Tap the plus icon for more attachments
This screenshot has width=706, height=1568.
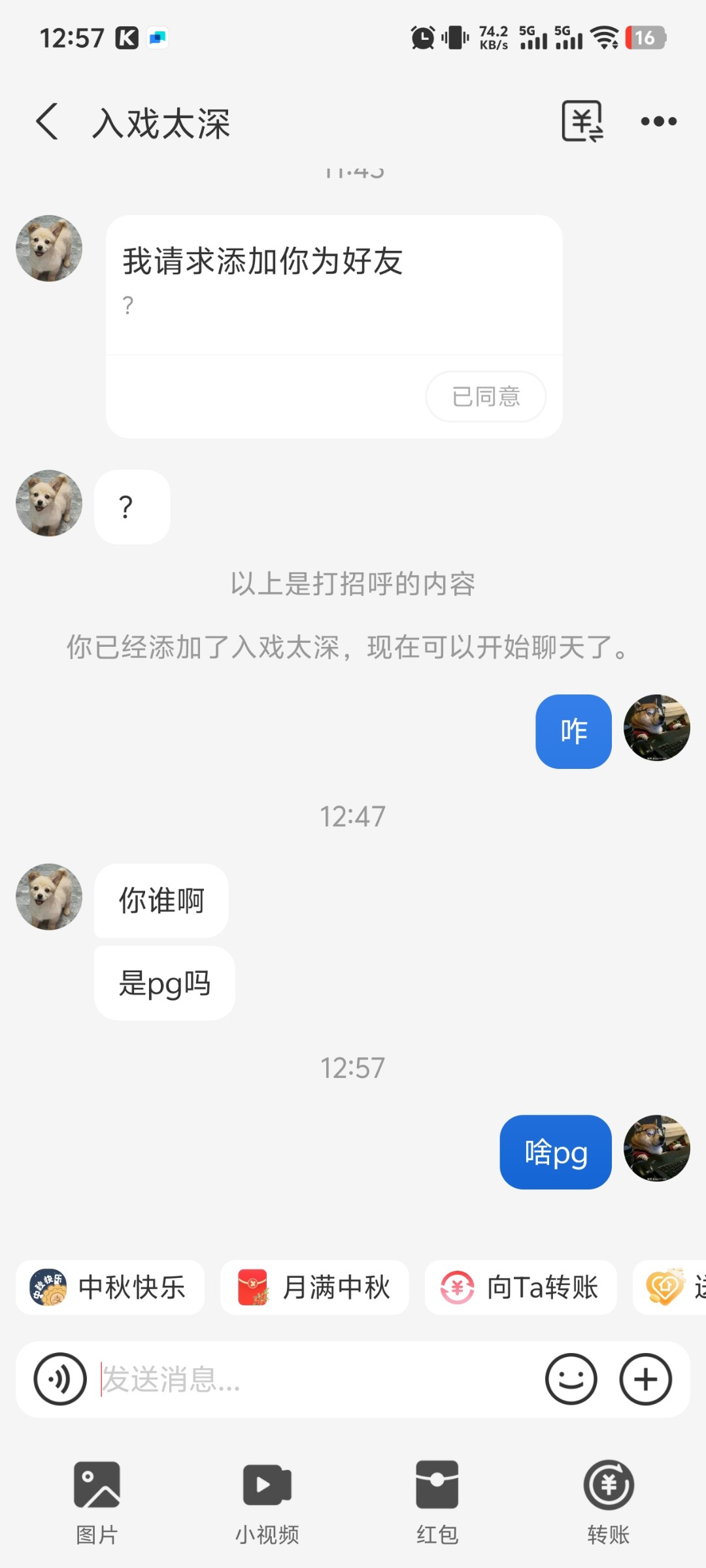[645, 1379]
